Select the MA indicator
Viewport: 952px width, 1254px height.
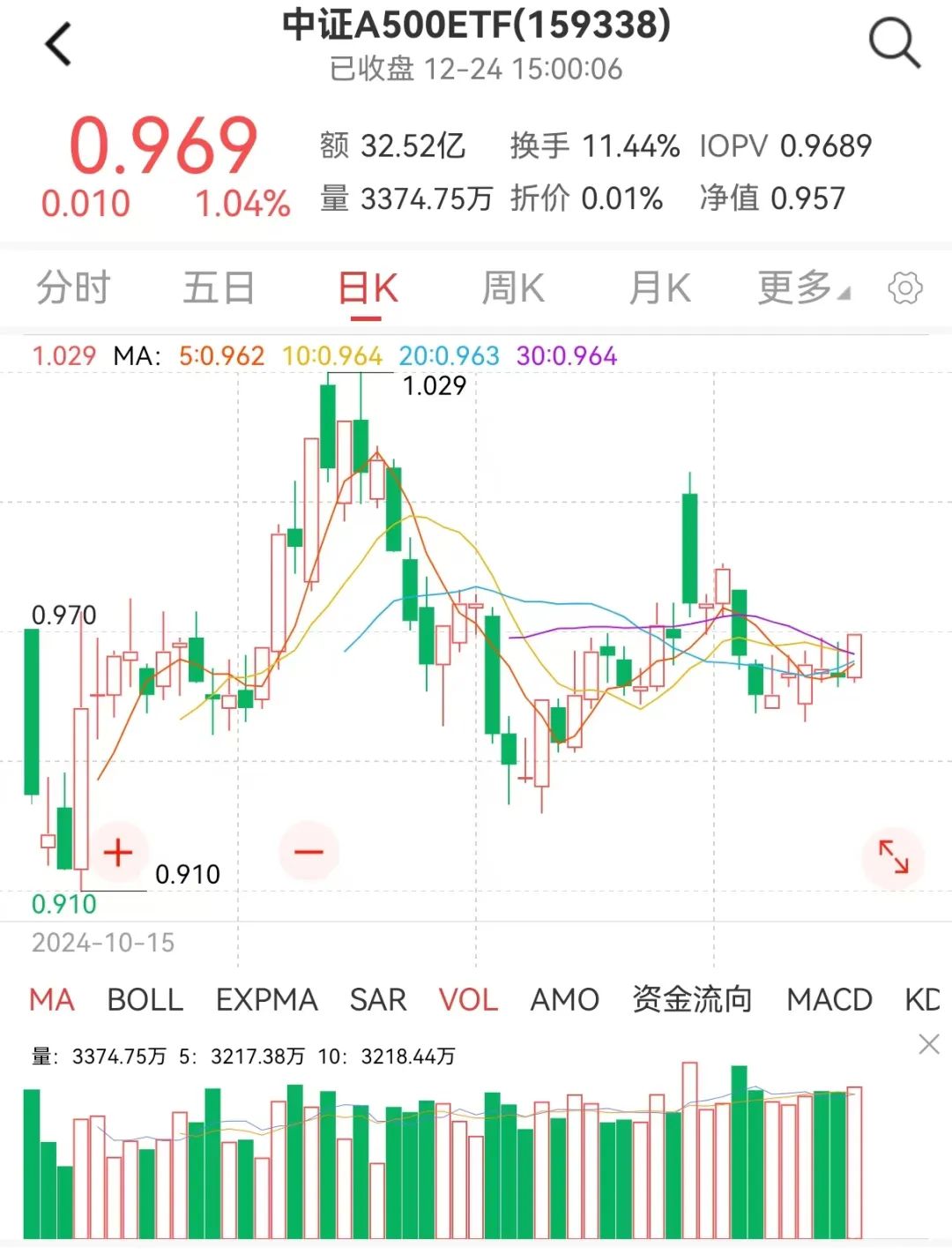[52, 1000]
